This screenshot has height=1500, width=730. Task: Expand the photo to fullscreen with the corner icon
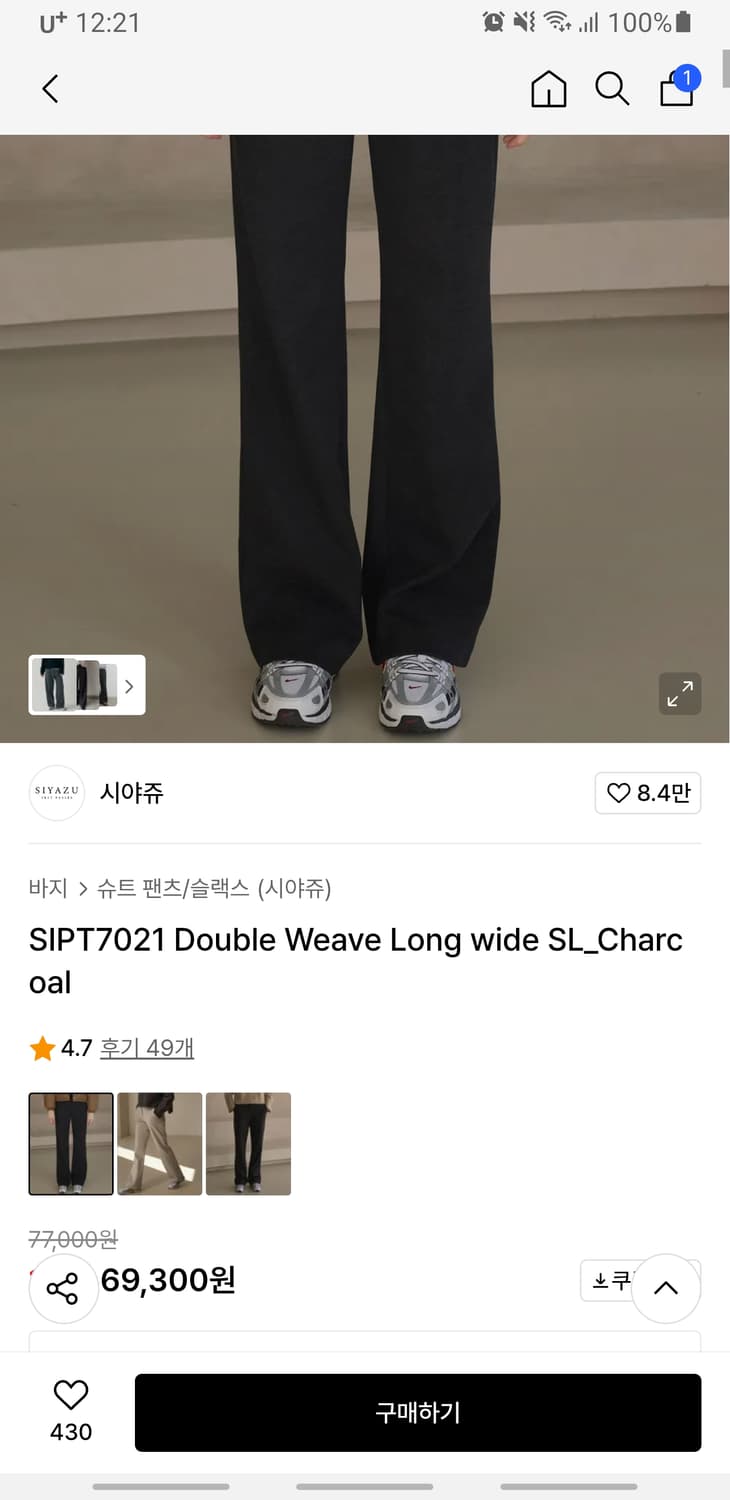[x=680, y=693]
